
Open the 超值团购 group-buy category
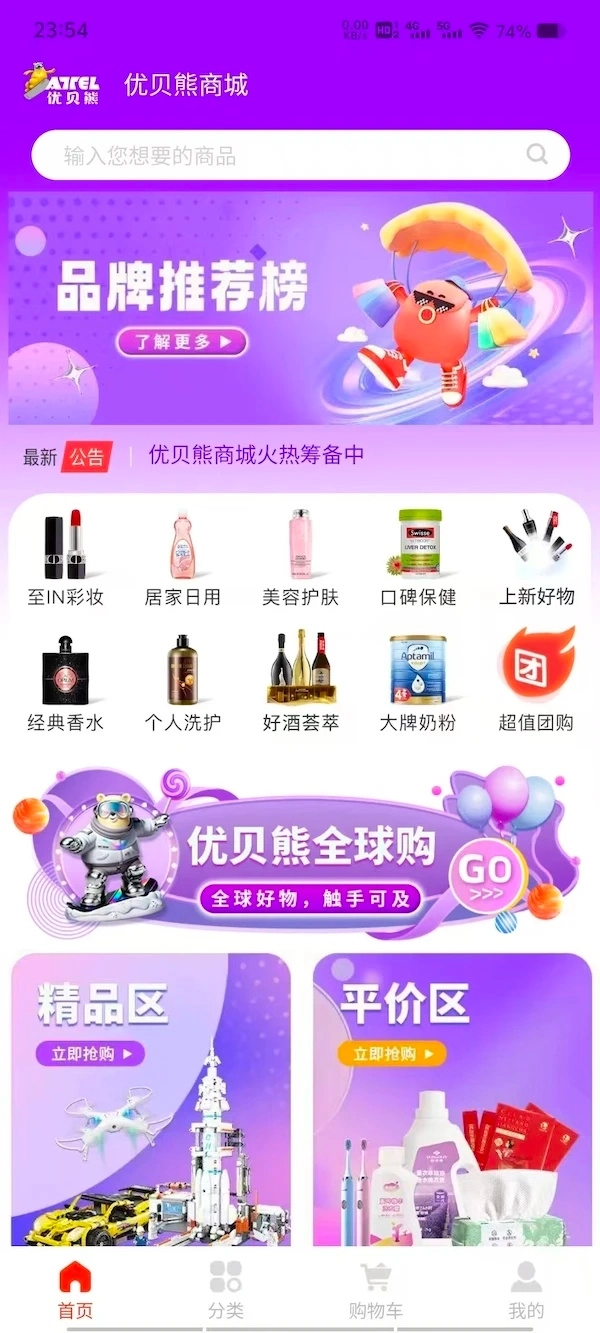(x=537, y=682)
